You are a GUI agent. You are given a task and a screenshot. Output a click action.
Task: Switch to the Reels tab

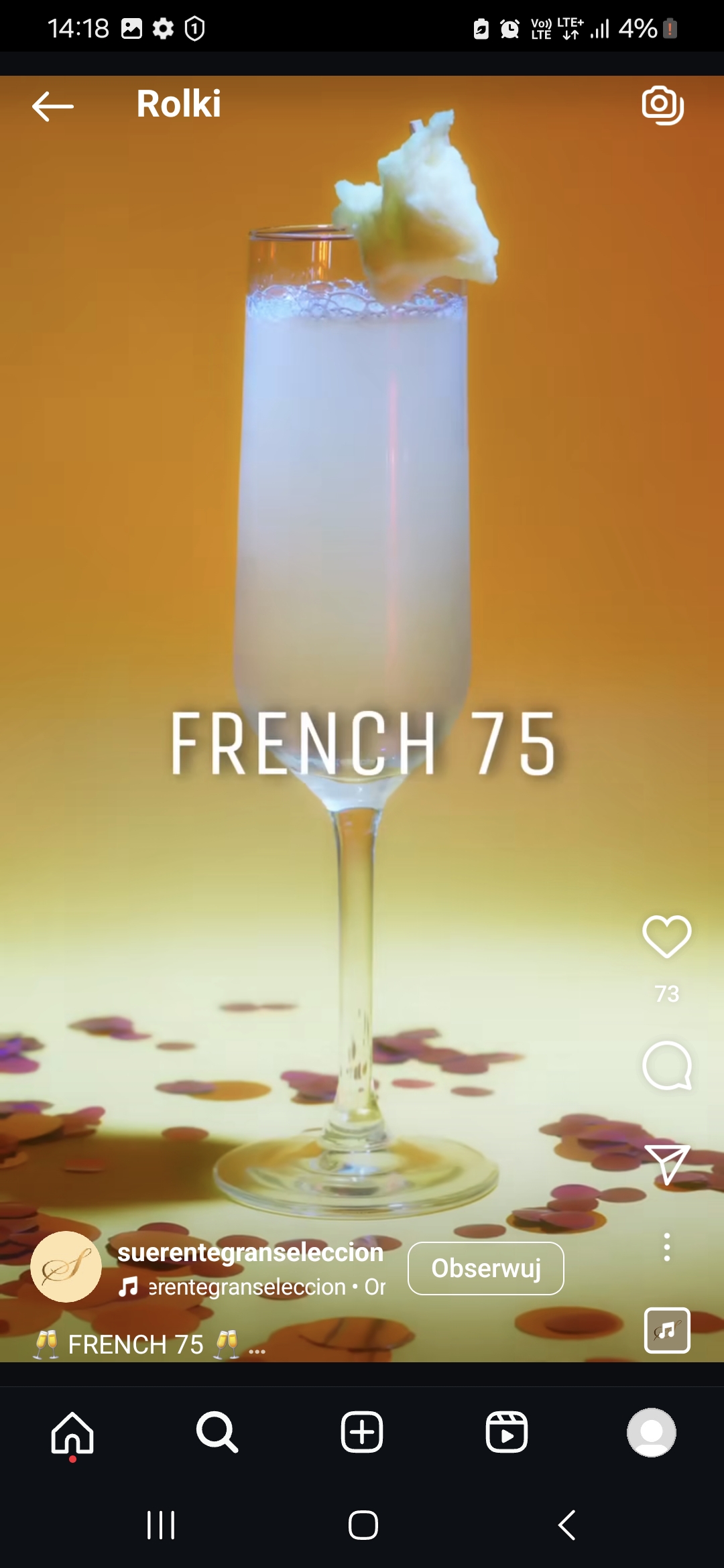coord(507,1433)
